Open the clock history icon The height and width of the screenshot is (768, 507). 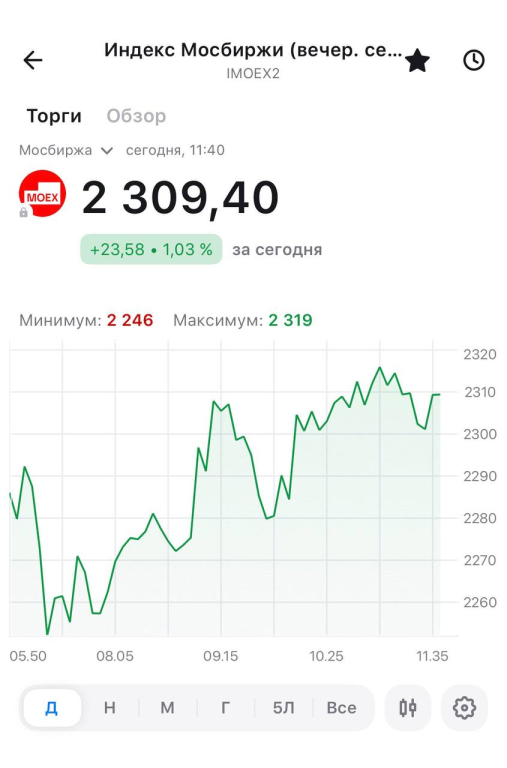(x=474, y=60)
